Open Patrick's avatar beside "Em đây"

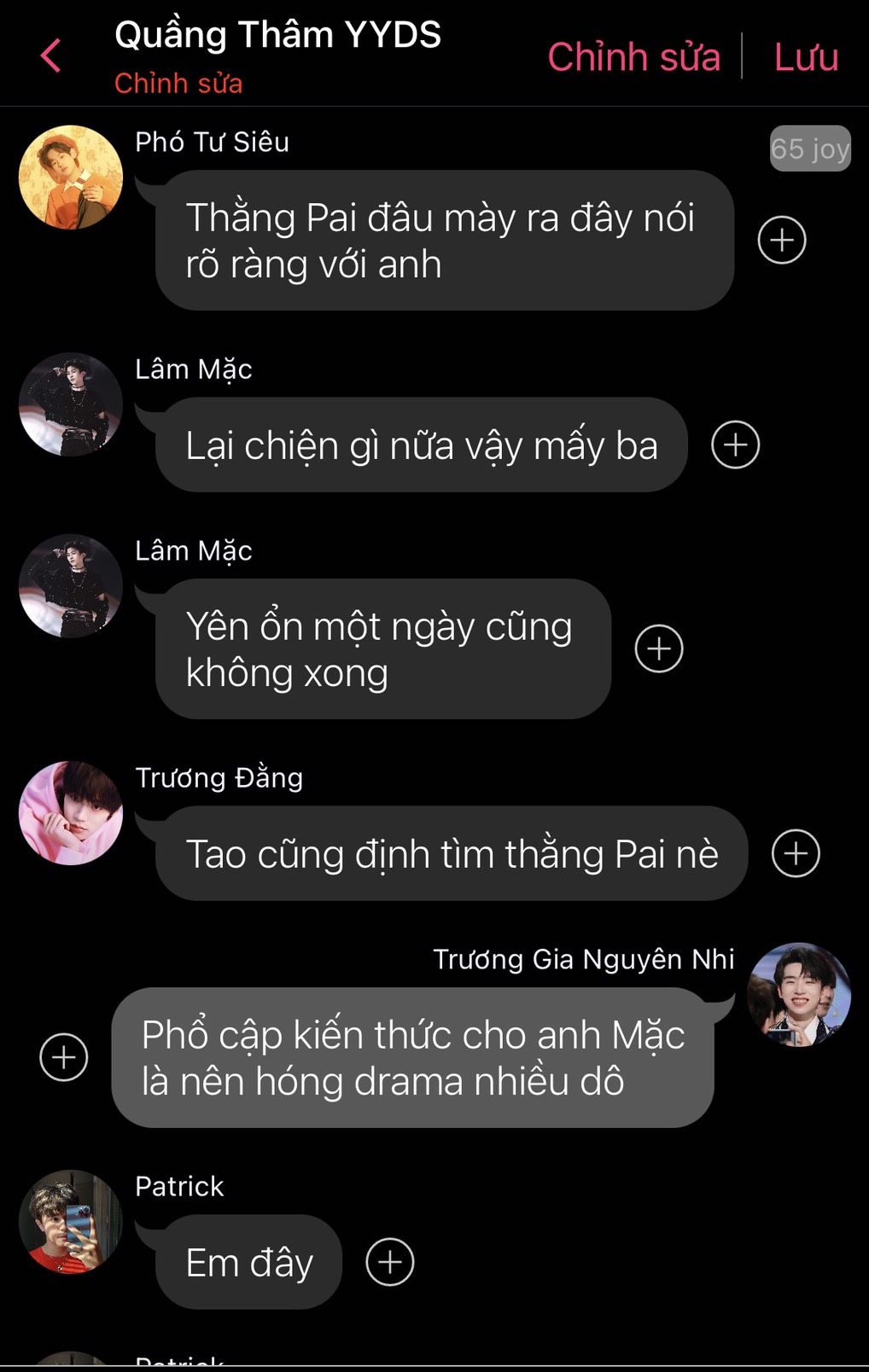click(x=71, y=1222)
